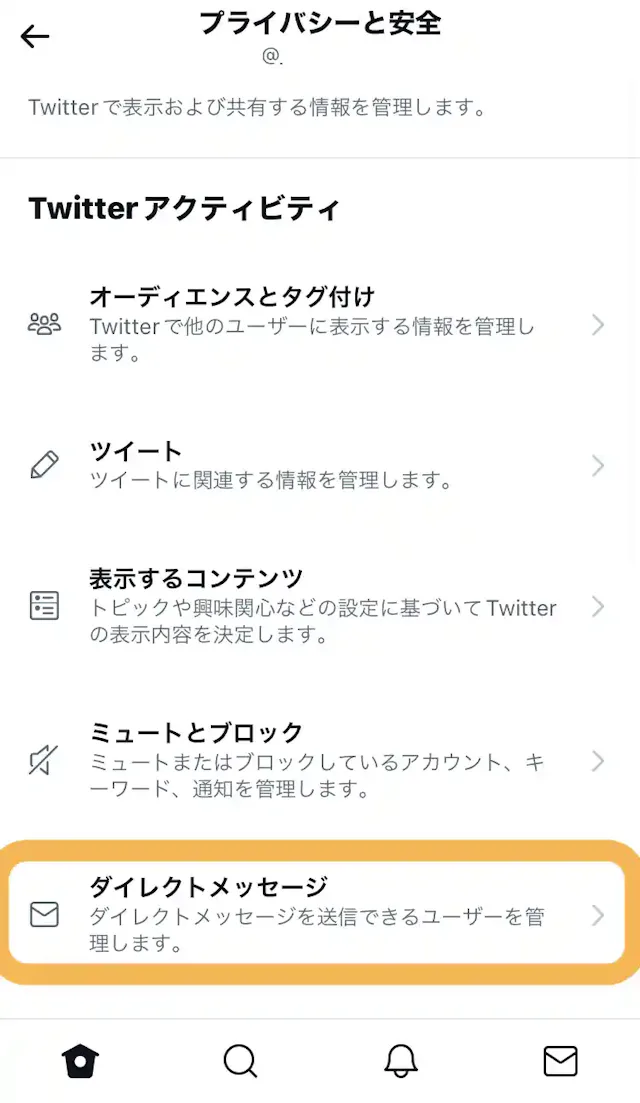
Task: Open 表示するコンテンツ settings
Action: 320,605
